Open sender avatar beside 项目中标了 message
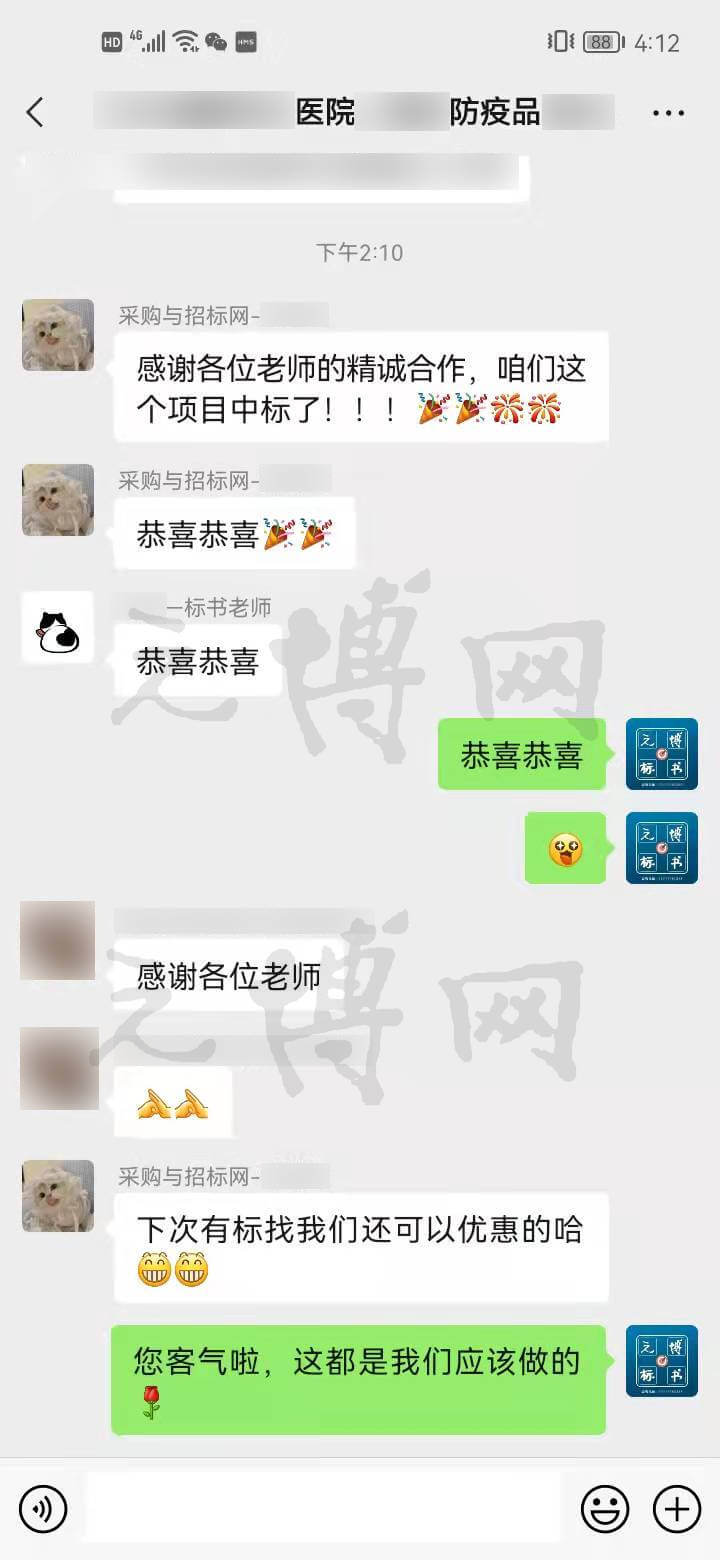Screen dimensions: 720x1560 pos(58,335)
